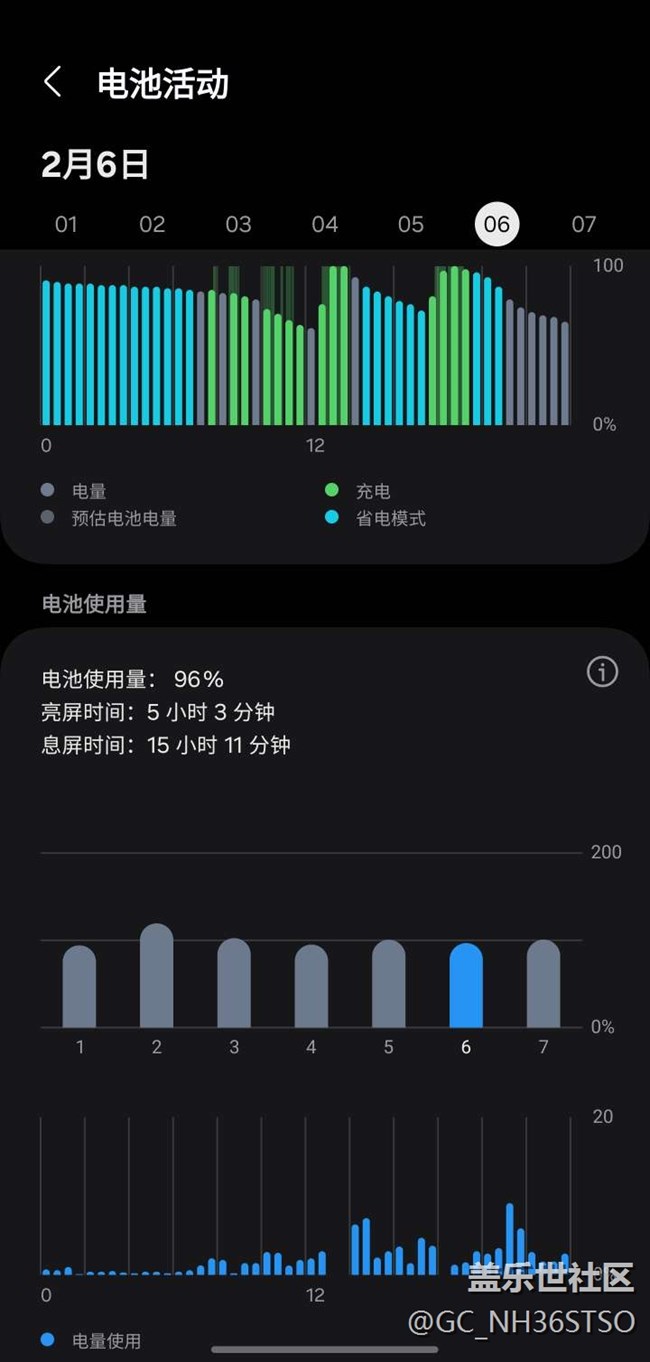Viewport: 650px width, 1362px height.
Task: Select date 02 in the date strip
Action: (152, 224)
